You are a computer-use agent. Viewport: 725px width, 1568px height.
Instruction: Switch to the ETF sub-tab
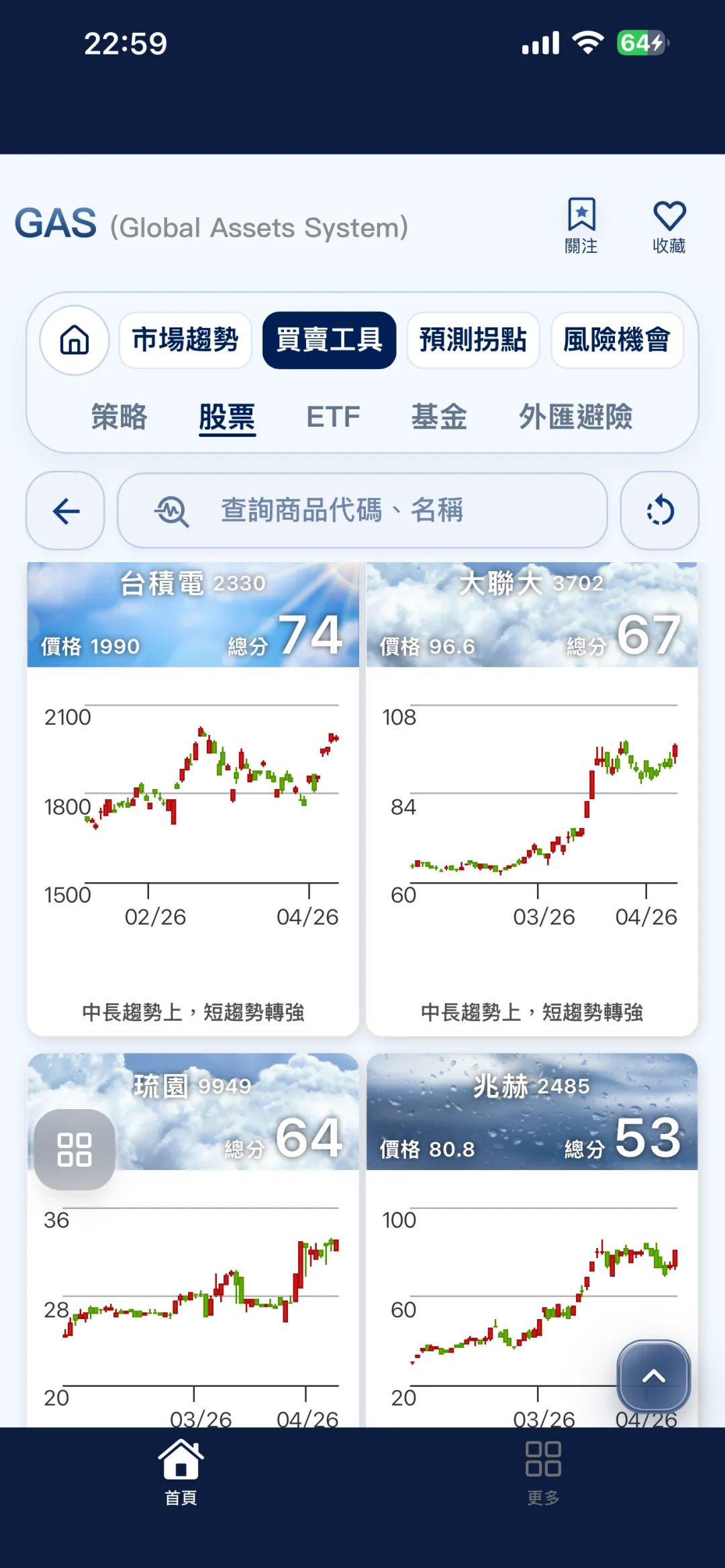pos(333,417)
